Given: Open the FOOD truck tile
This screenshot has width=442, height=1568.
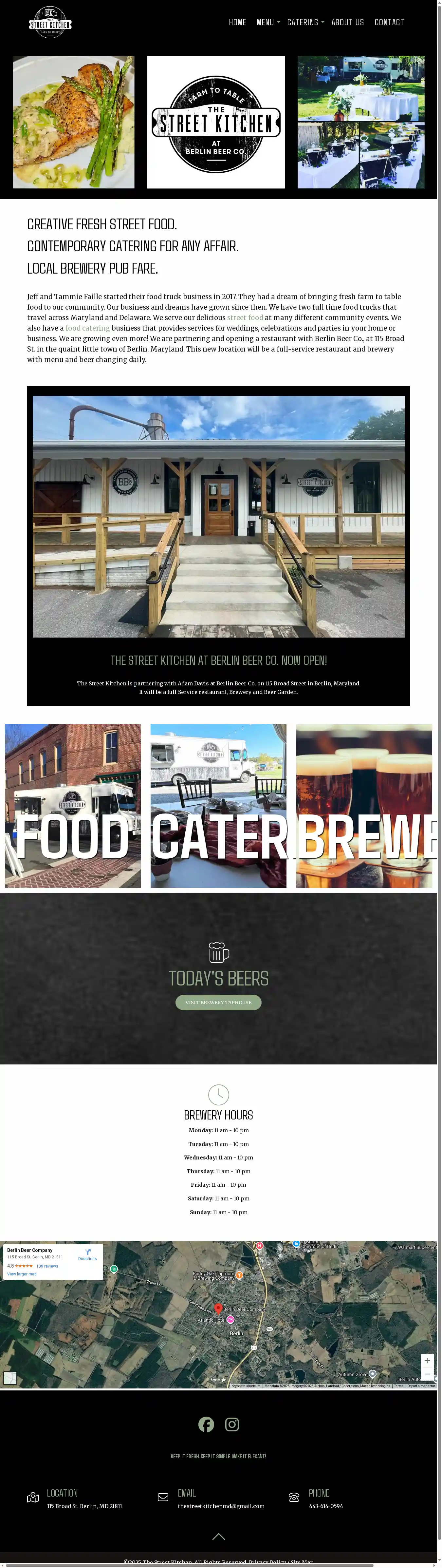Looking at the screenshot, I should (72, 805).
